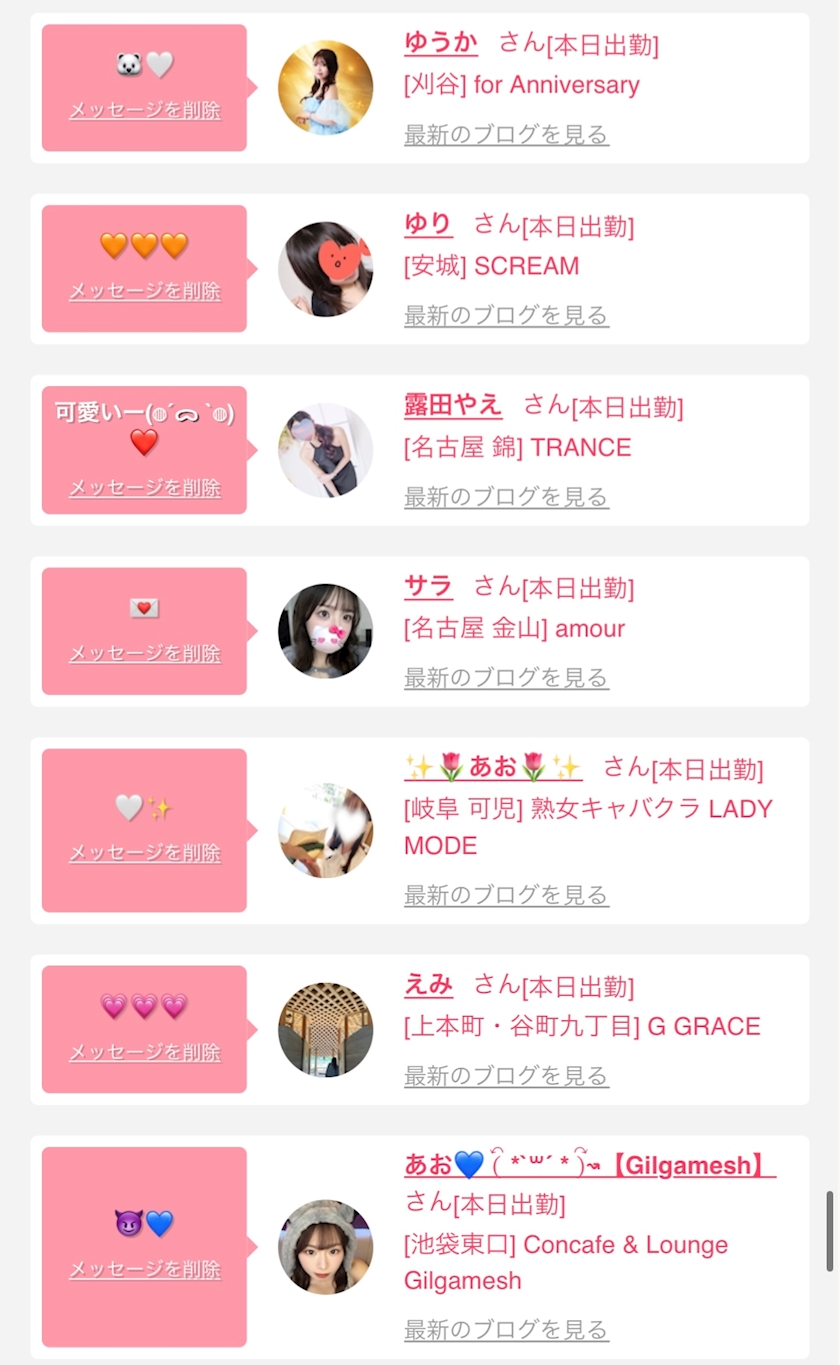Delete the message sent to LADY MODE's あお
Image resolution: width=840 pixels, height=1365 pixels.
click(x=144, y=853)
